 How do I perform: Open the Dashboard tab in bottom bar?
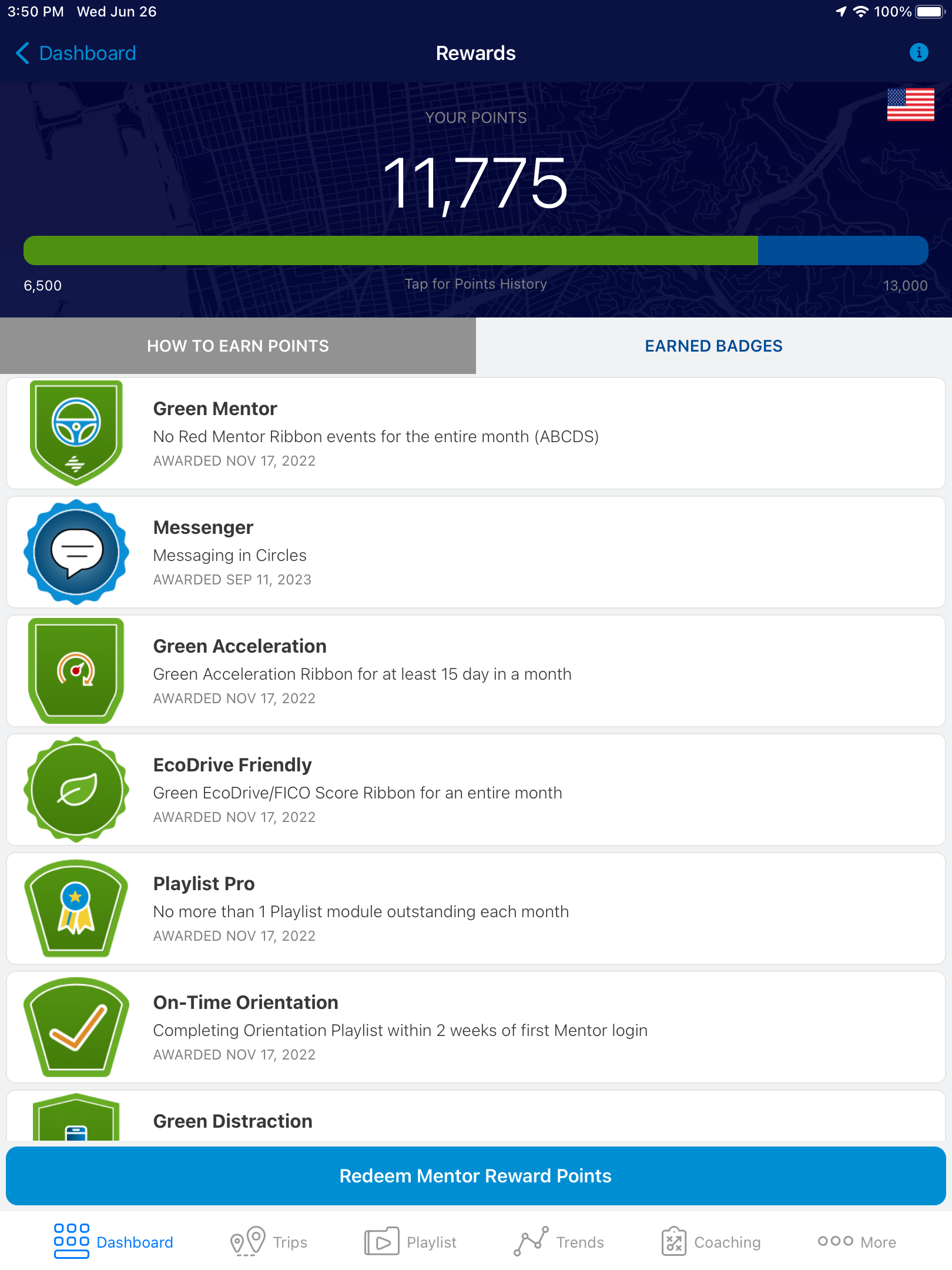point(113,1242)
